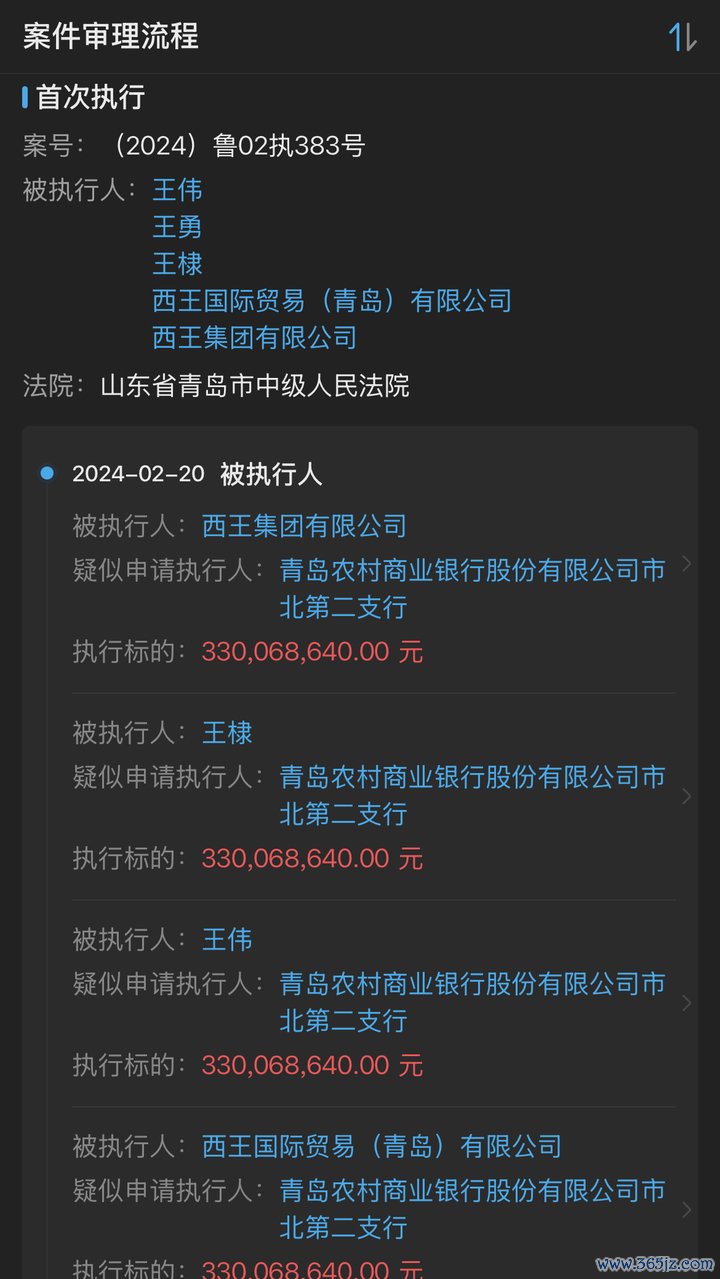The image size is (720, 1279).
Task: Open 西王国际贸易（青岛）有限公司 in the top list
Action: pyautogui.click(x=332, y=300)
